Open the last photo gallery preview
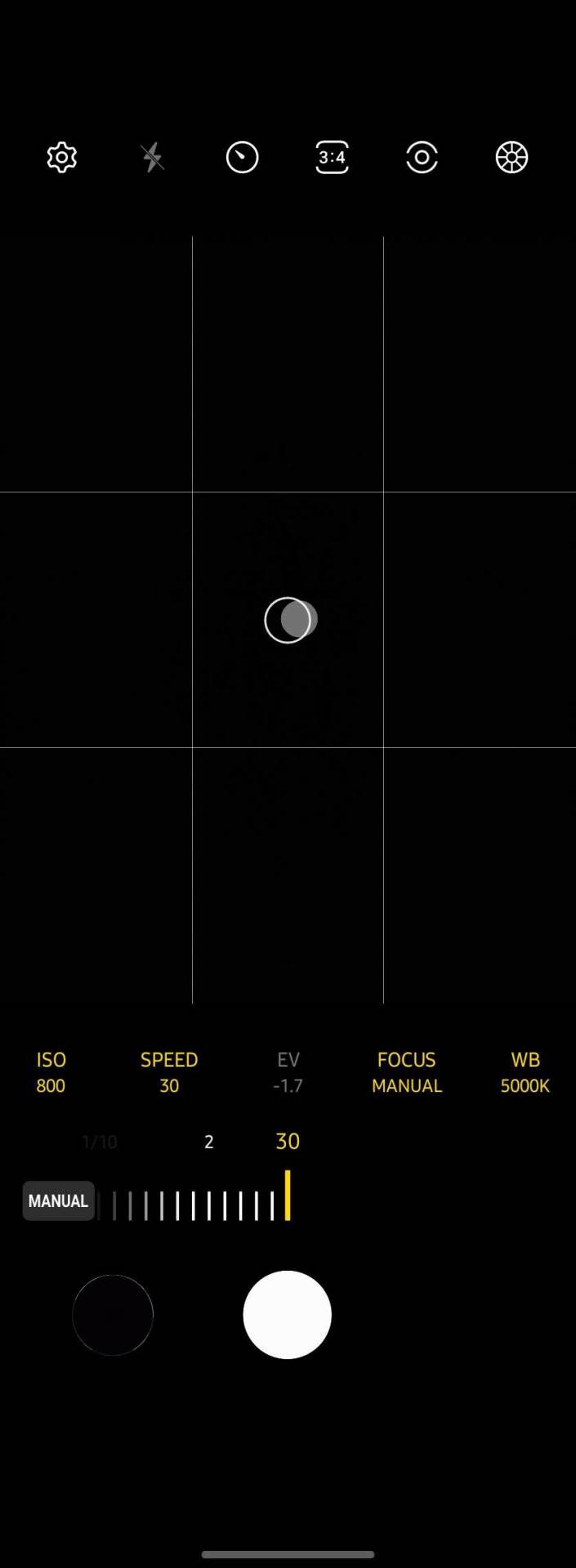576x1568 pixels. coord(113,1315)
